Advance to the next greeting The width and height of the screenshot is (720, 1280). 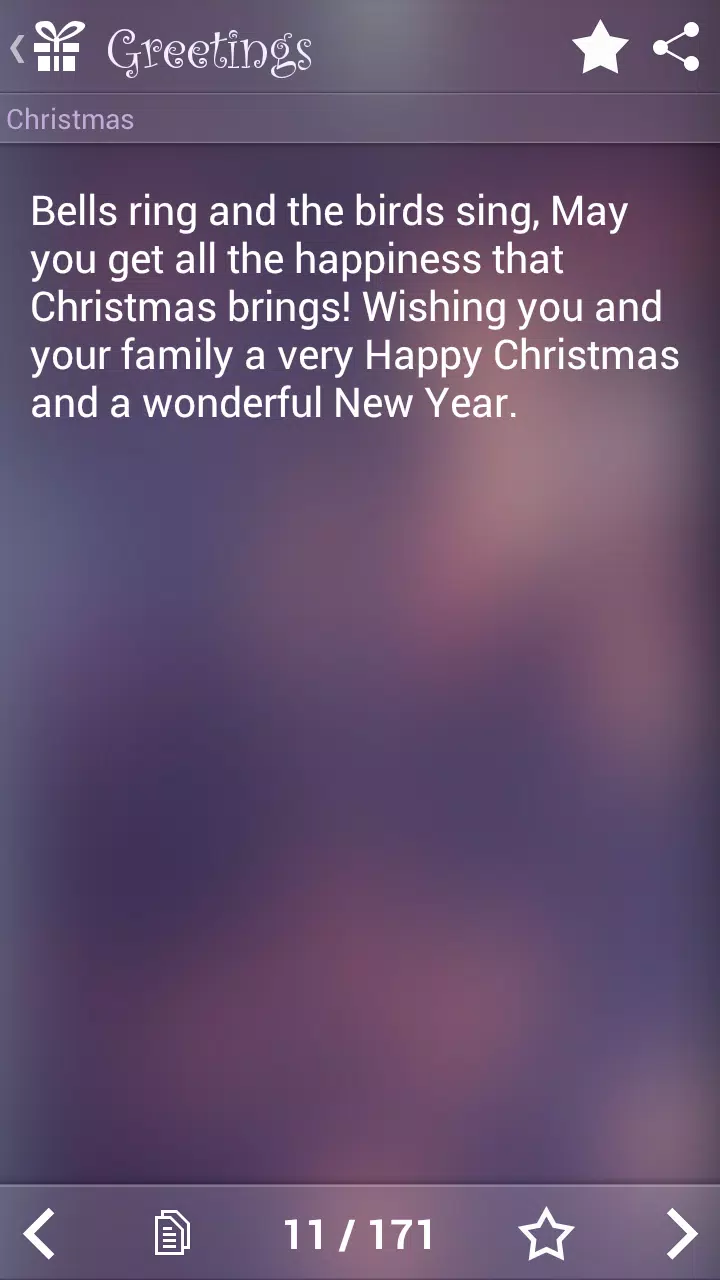(681, 1233)
